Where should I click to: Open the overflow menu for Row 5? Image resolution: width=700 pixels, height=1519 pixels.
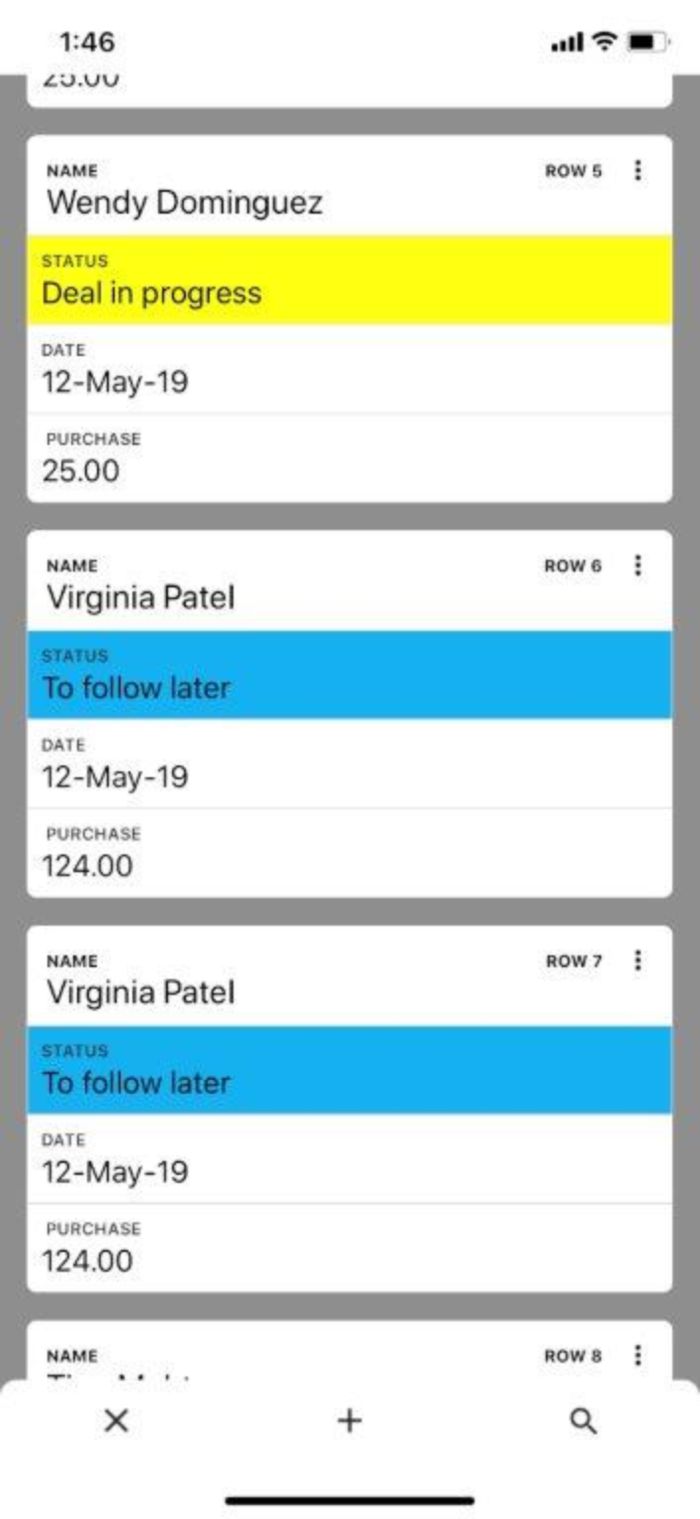pos(638,171)
